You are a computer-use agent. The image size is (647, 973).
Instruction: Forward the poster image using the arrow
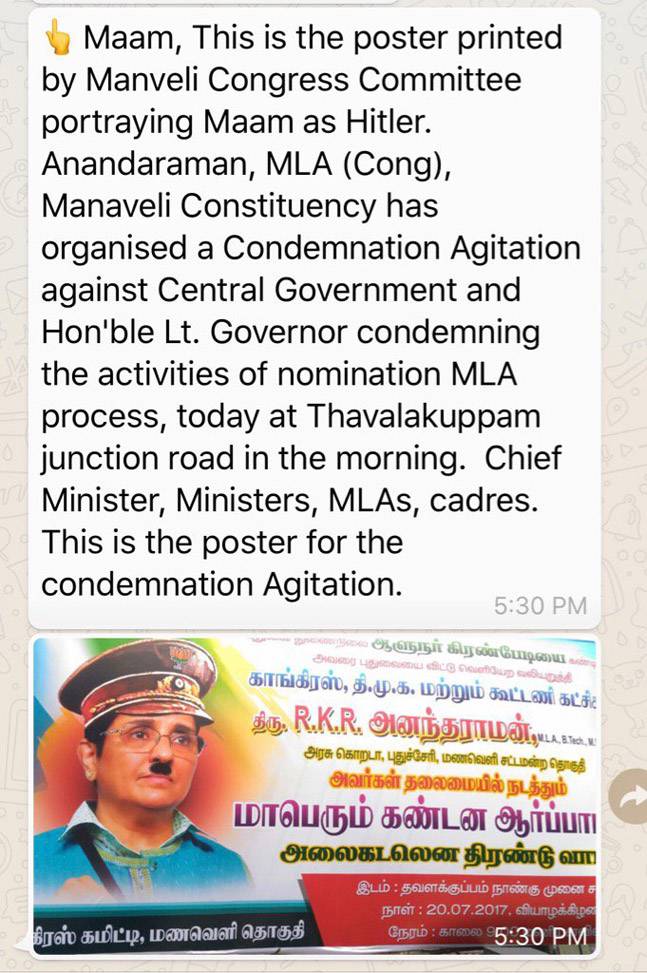(x=628, y=795)
